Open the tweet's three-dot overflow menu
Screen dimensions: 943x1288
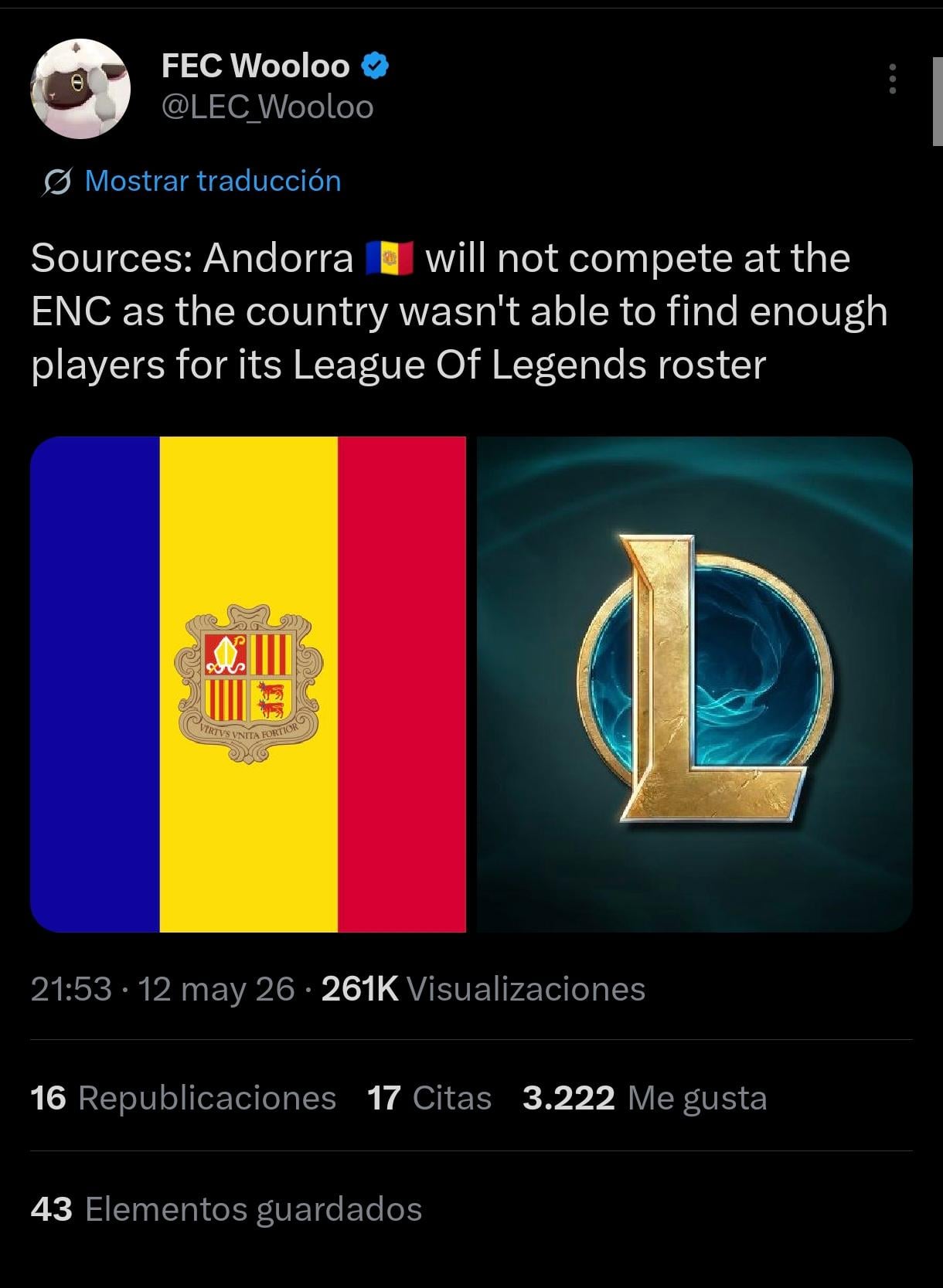click(x=893, y=79)
